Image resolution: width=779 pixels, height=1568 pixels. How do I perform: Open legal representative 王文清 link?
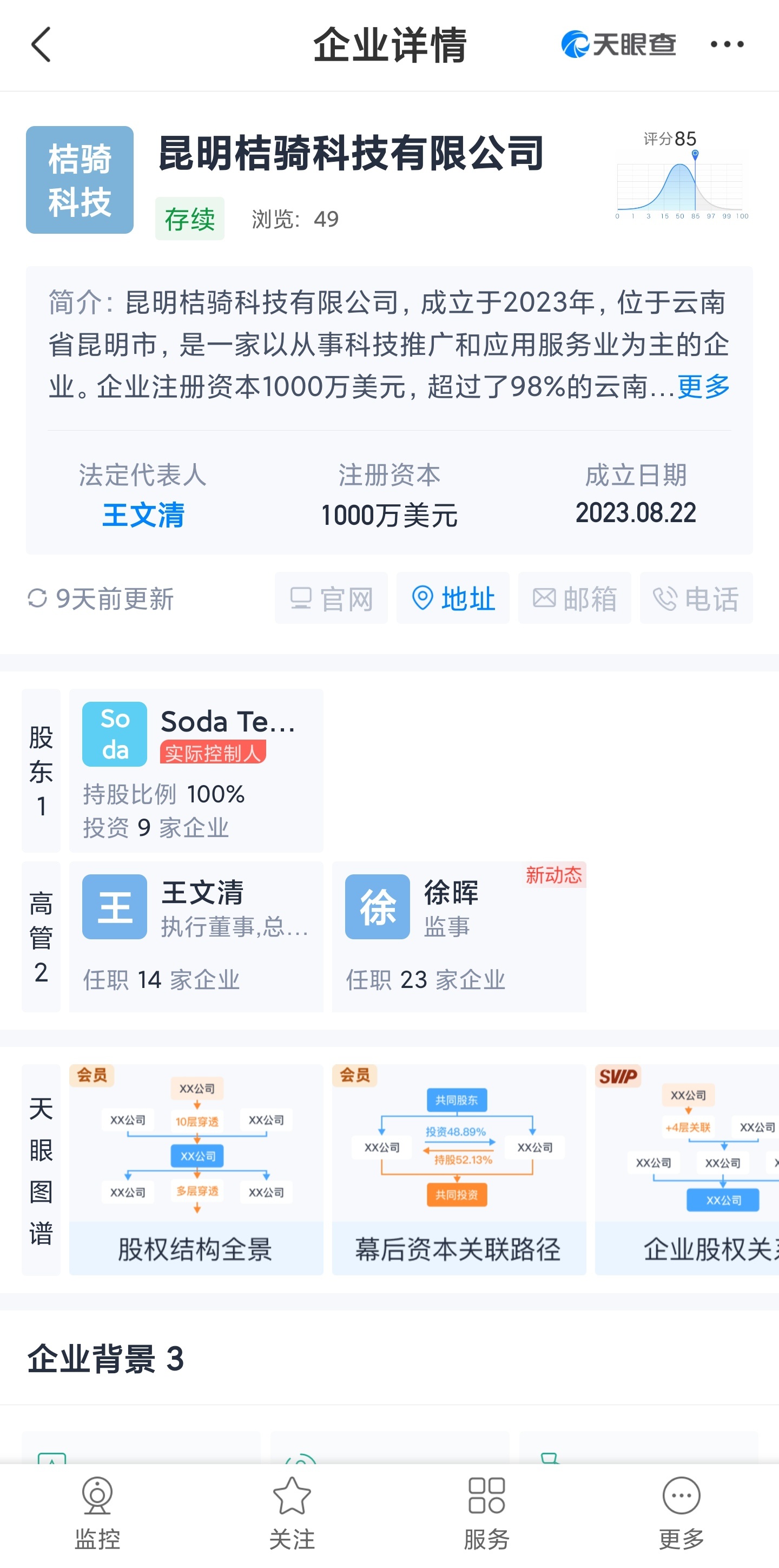point(143,515)
